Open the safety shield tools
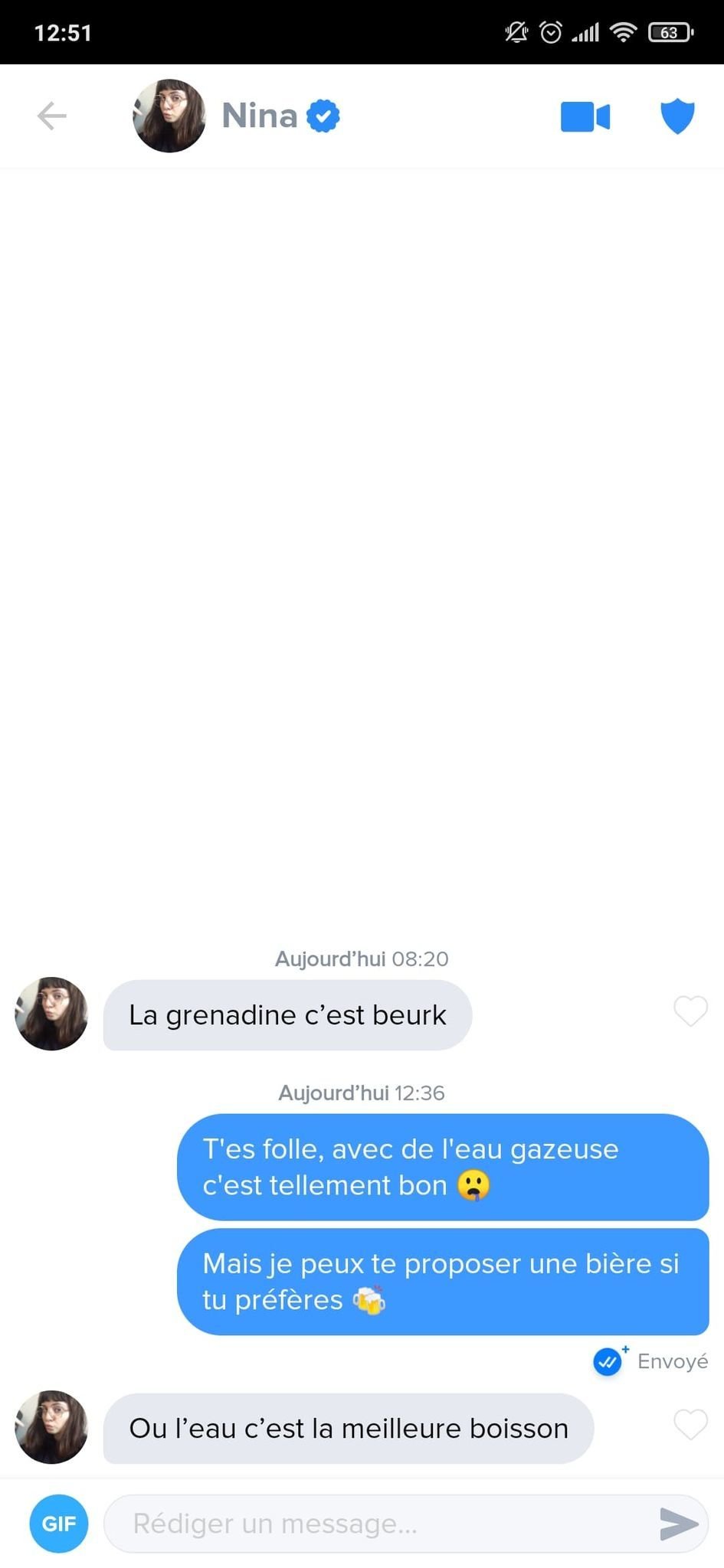The width and height of the screenshot is (724, 1568). click(x=677, y=117)
